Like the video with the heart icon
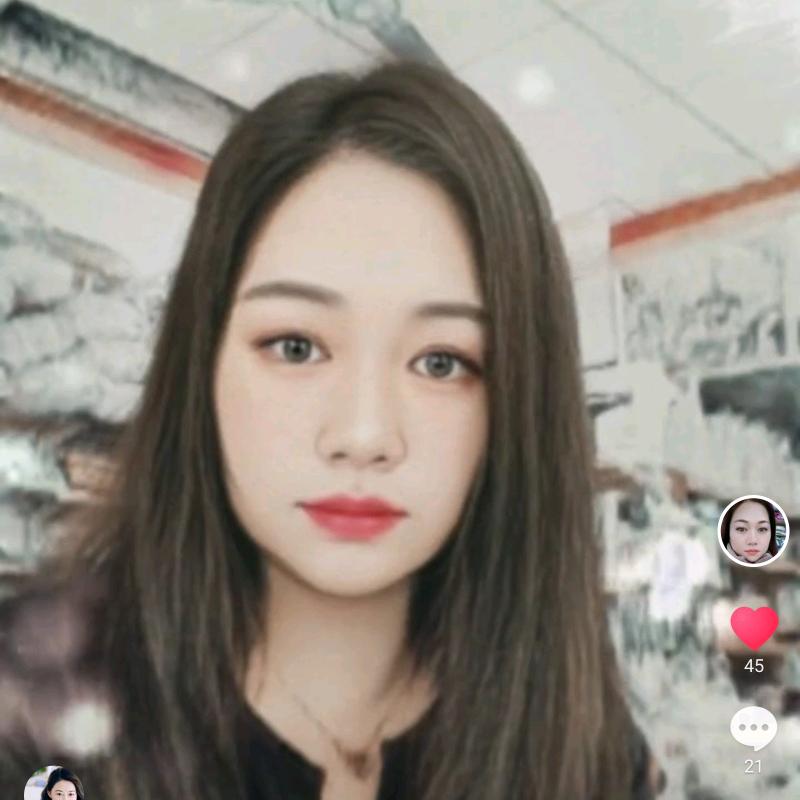800x800 pixels. coord(754,628)
